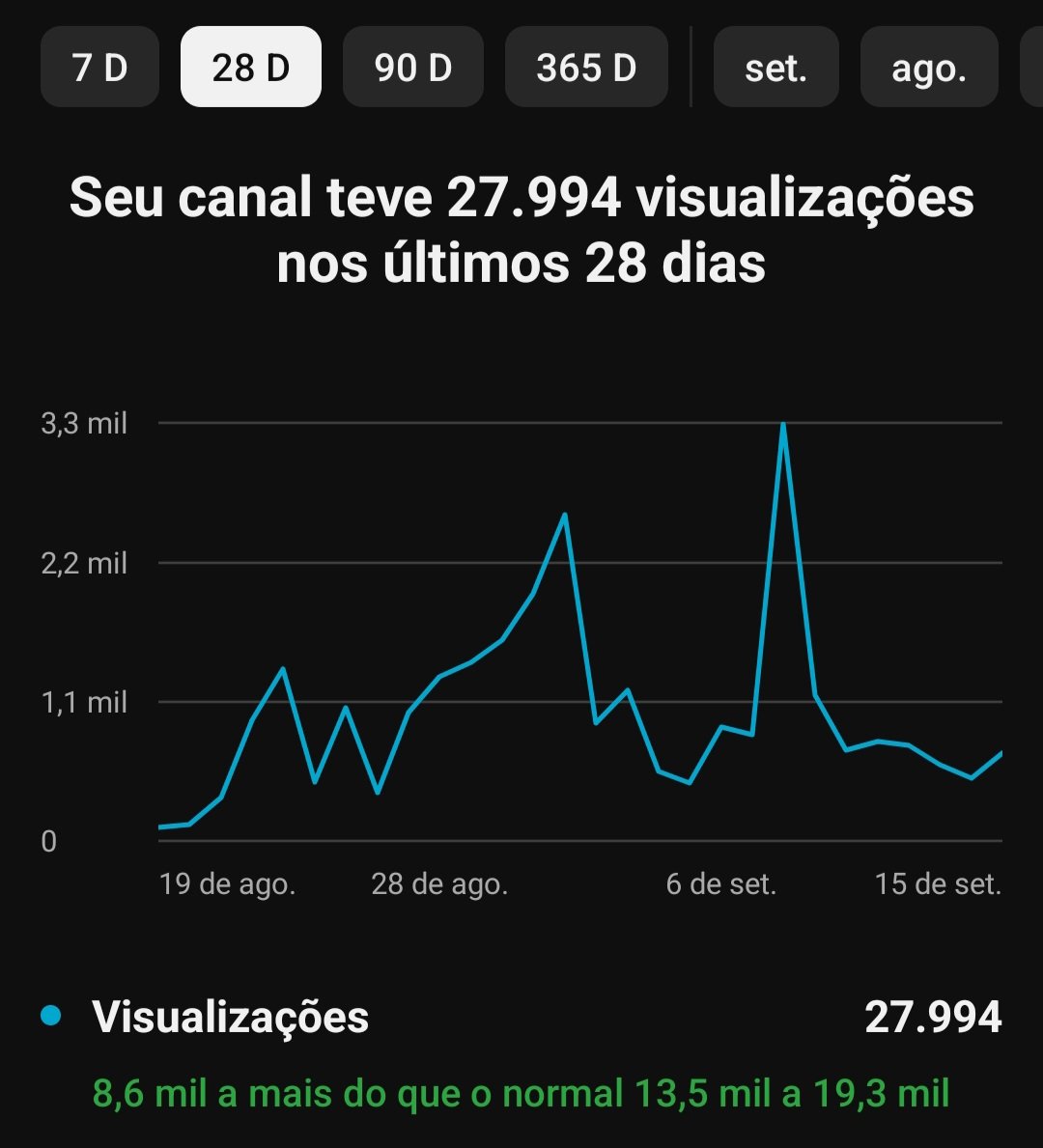Choose the ago. month chip

[928, 68]
